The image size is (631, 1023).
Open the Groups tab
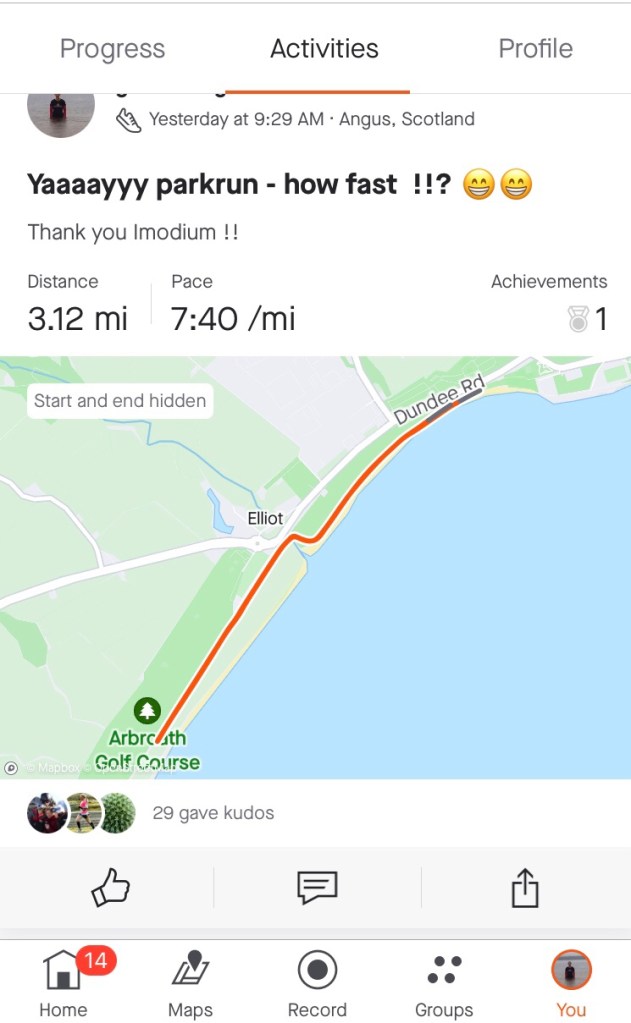click(x=444, y=983)
